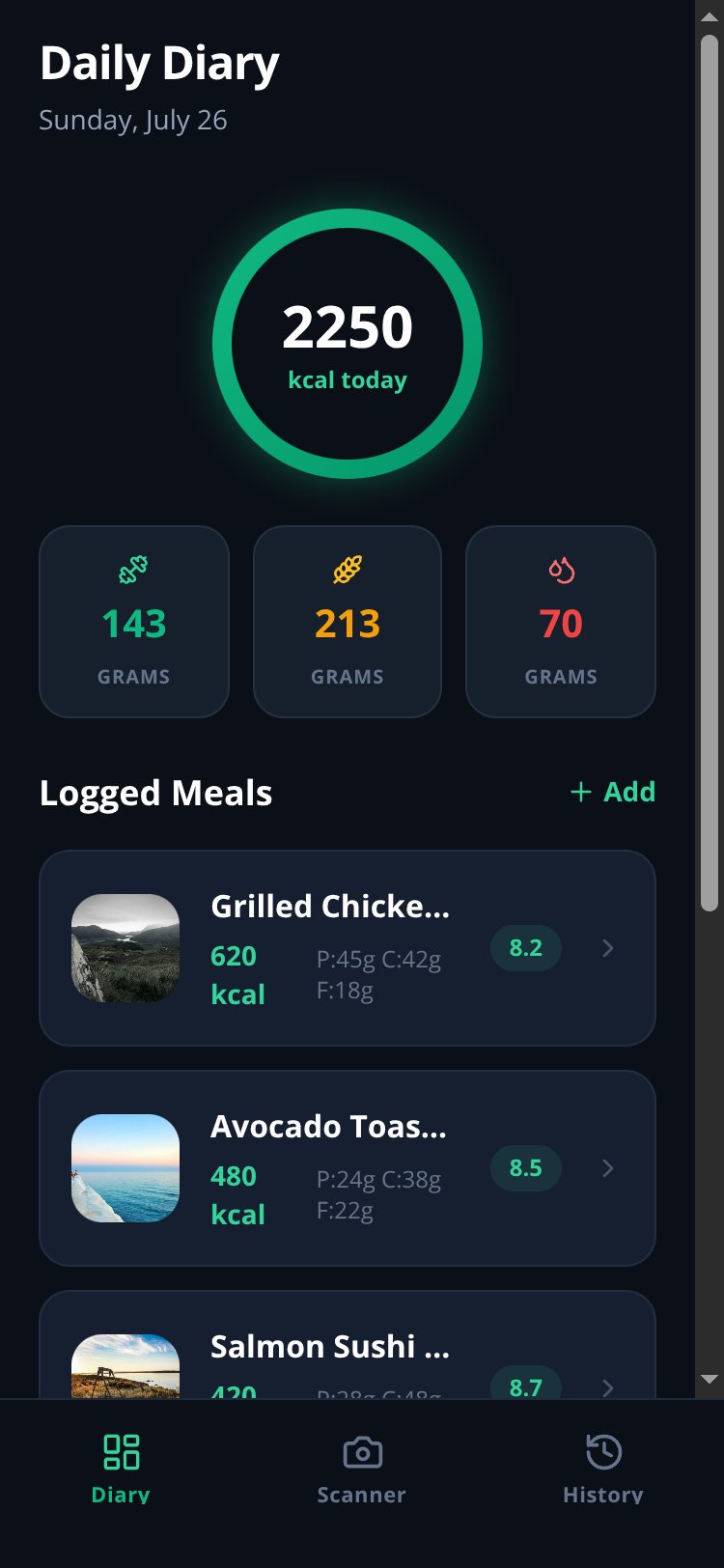Image resolution: width=724 pixels, height=1568 pixels.
Task: Tap the 213 grams carbs card
Action: coord(348,622)
